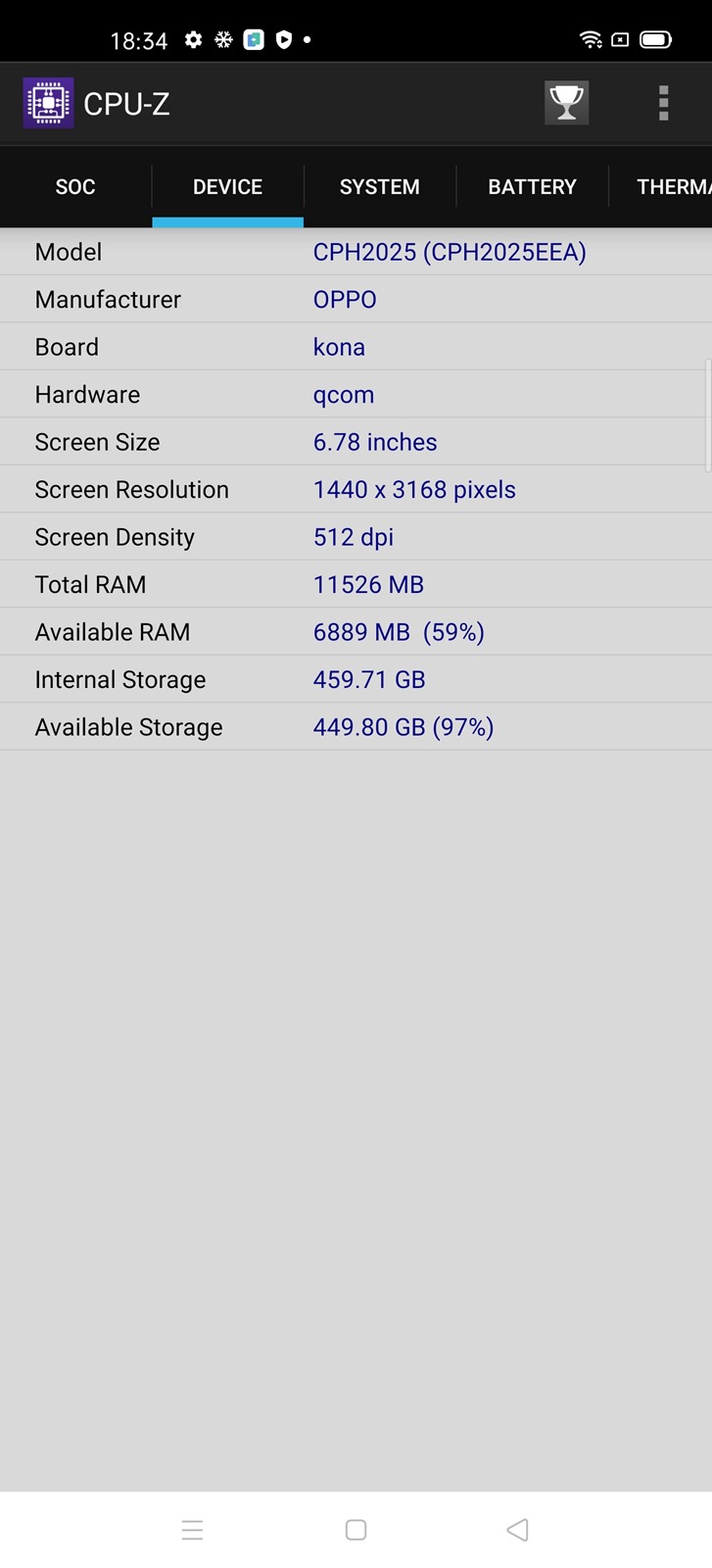Go to the THERMAL tab
The width and height of the screenshot is (712, 1568).
[671, 186]
